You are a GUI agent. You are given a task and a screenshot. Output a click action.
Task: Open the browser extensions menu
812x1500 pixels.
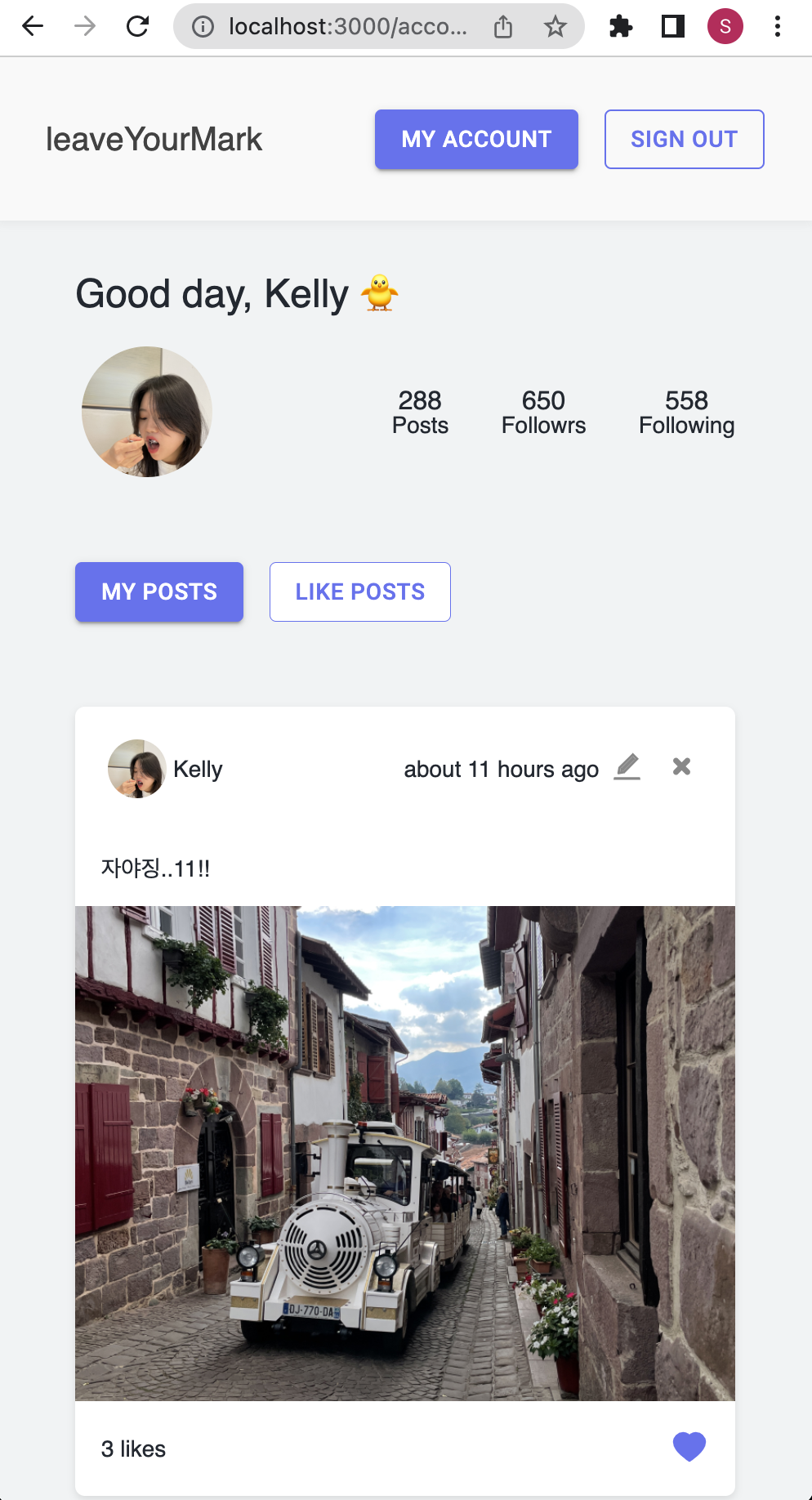pos(621,27)
